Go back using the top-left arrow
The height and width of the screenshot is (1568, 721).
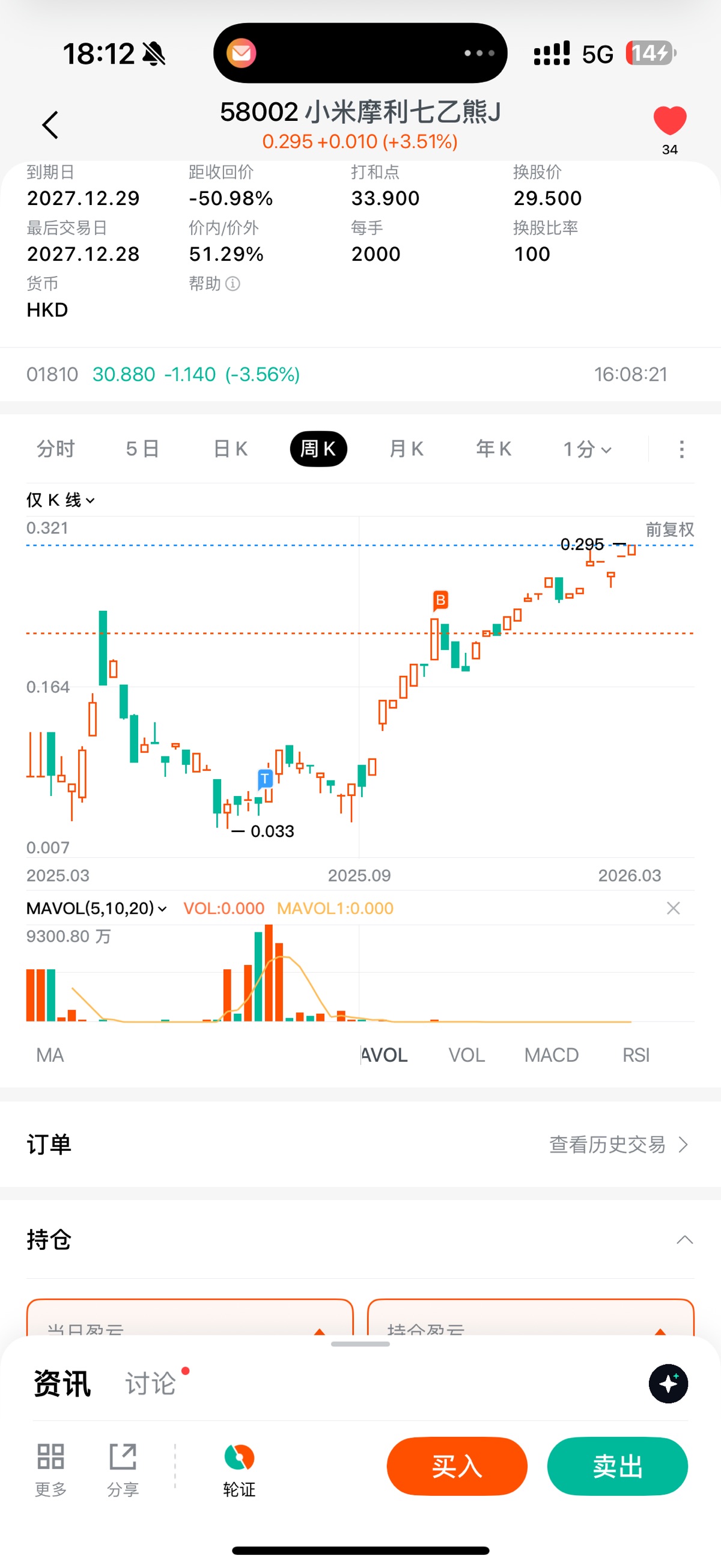[x=50, y=125]
